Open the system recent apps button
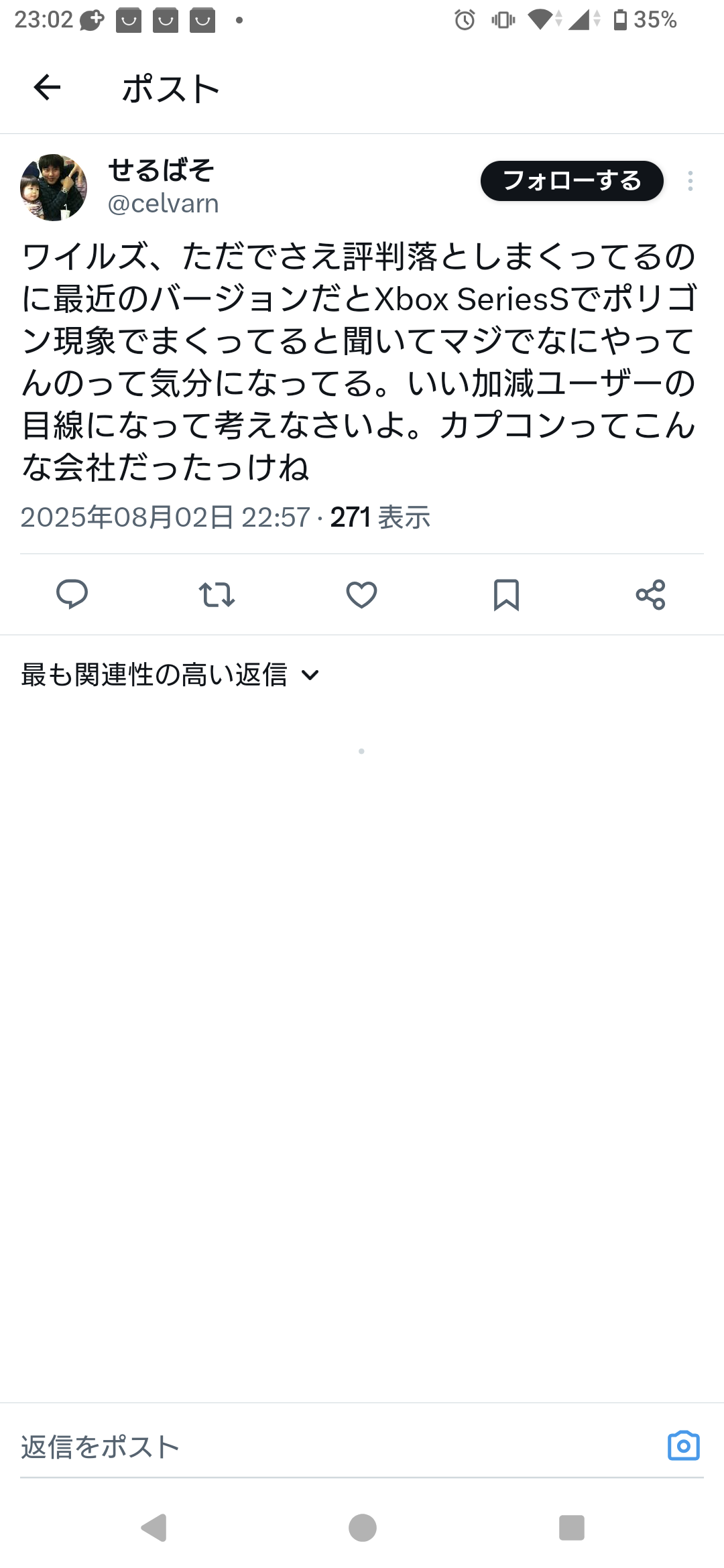 tap(571, 1528)
